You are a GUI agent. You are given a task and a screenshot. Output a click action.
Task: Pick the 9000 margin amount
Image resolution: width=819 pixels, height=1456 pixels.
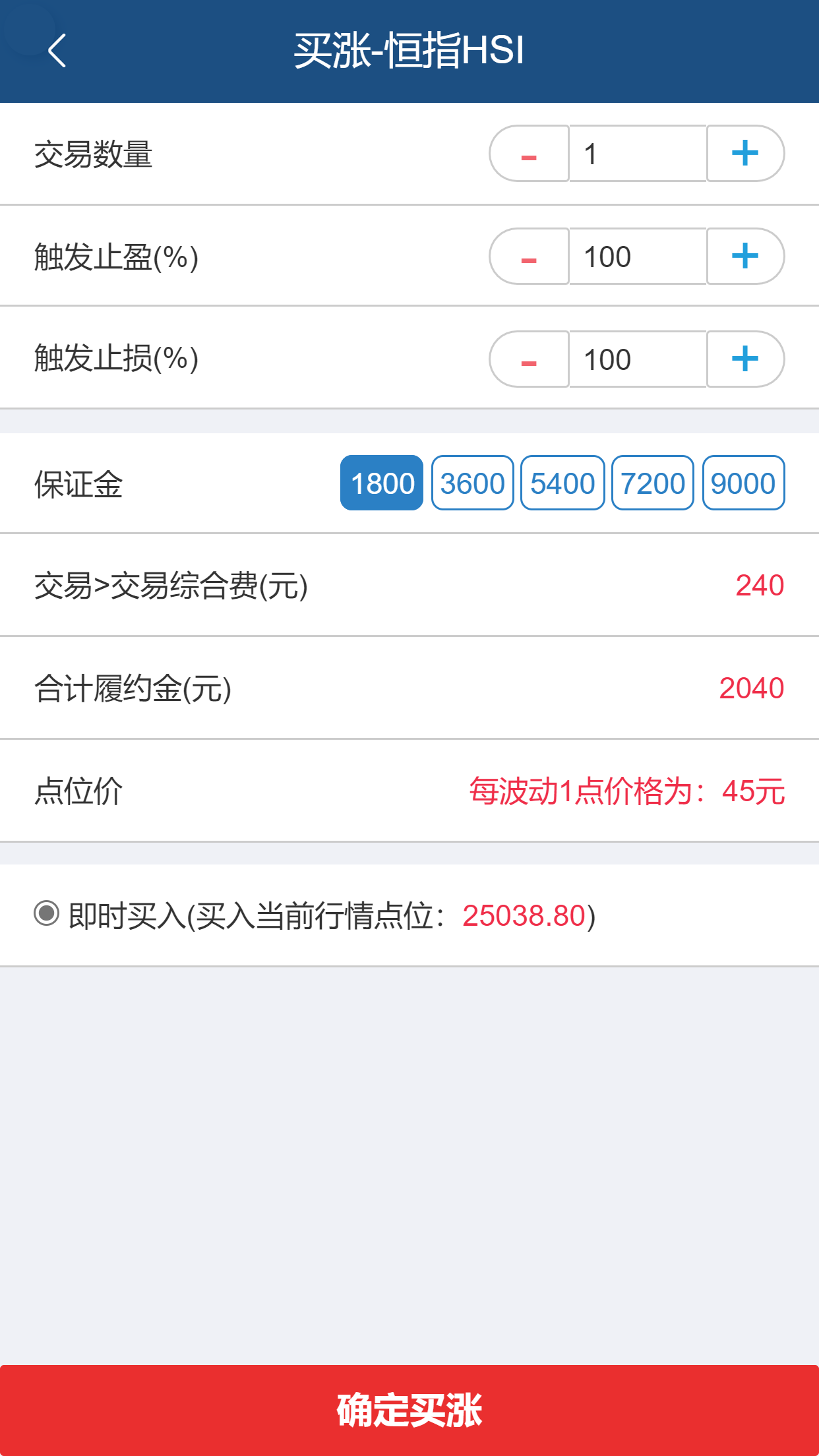pos(743,483)
